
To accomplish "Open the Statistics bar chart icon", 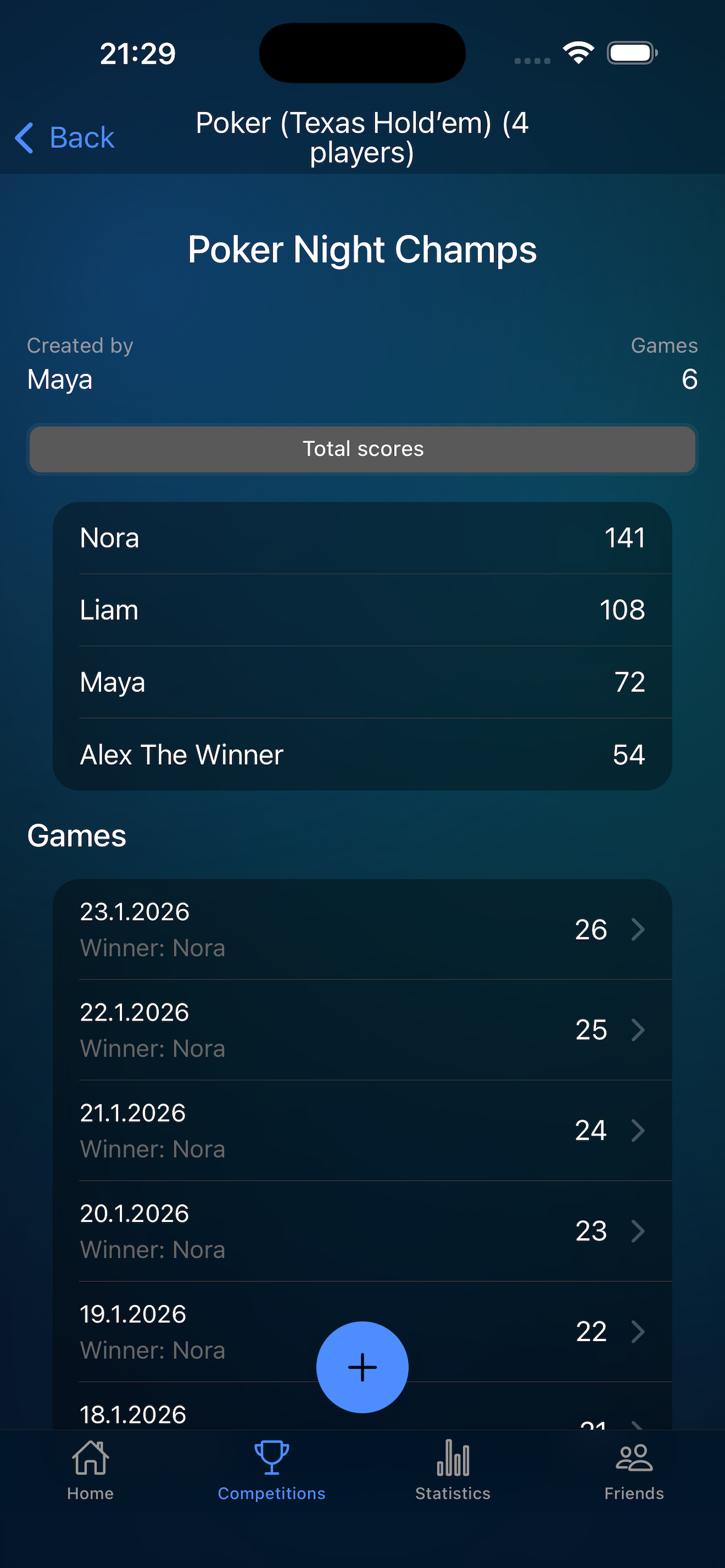I will [453, 1457].
